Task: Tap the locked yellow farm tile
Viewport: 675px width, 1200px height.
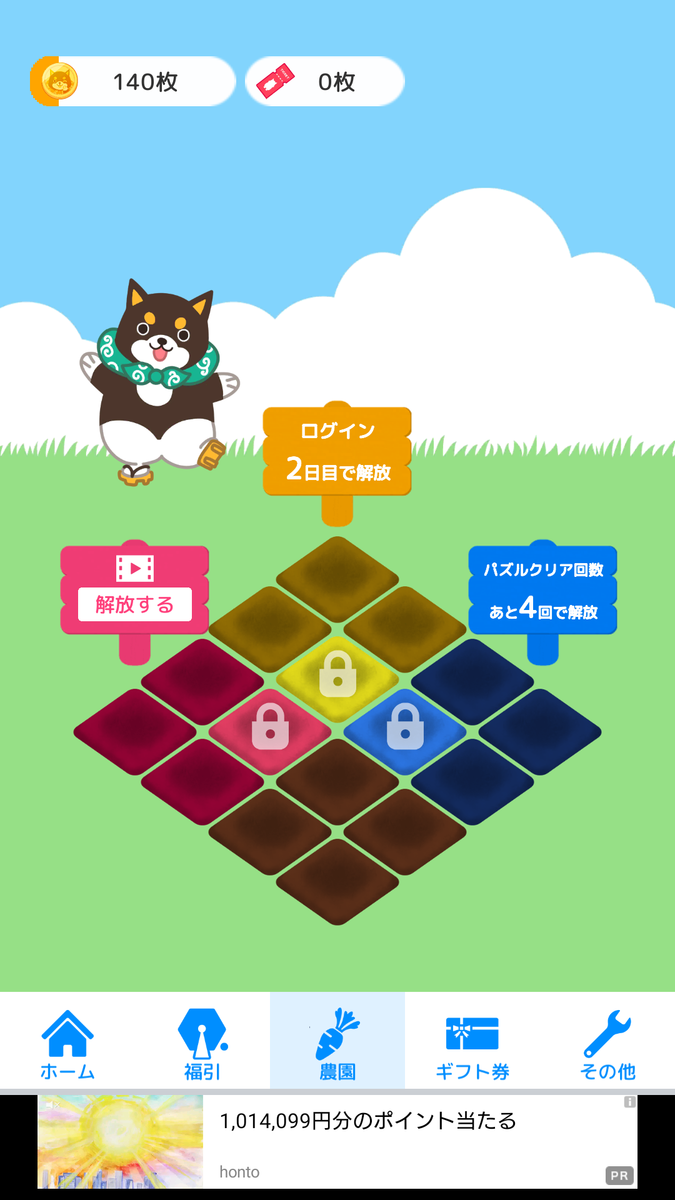Action: click(337, 675)
